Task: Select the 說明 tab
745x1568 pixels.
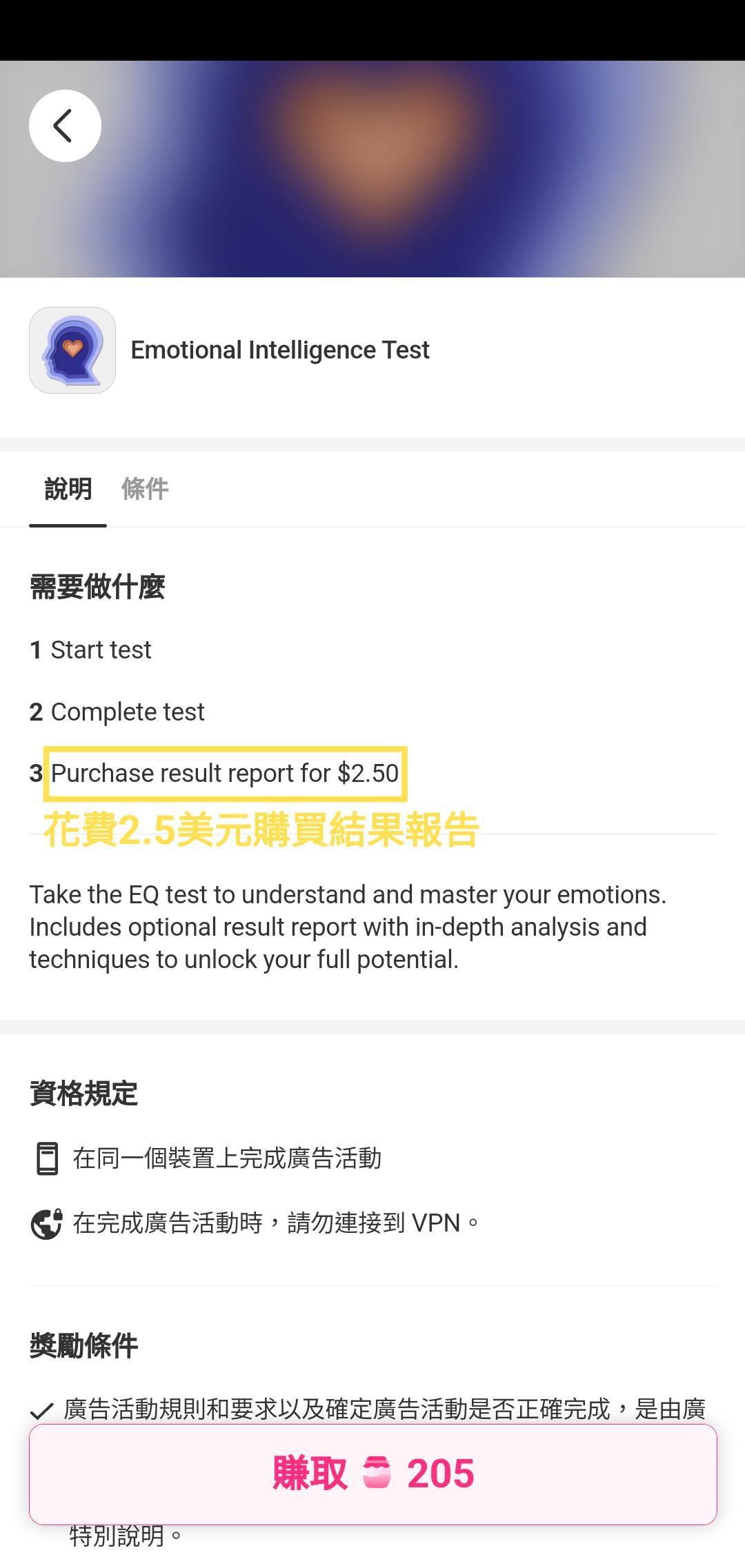Action: 68,489
